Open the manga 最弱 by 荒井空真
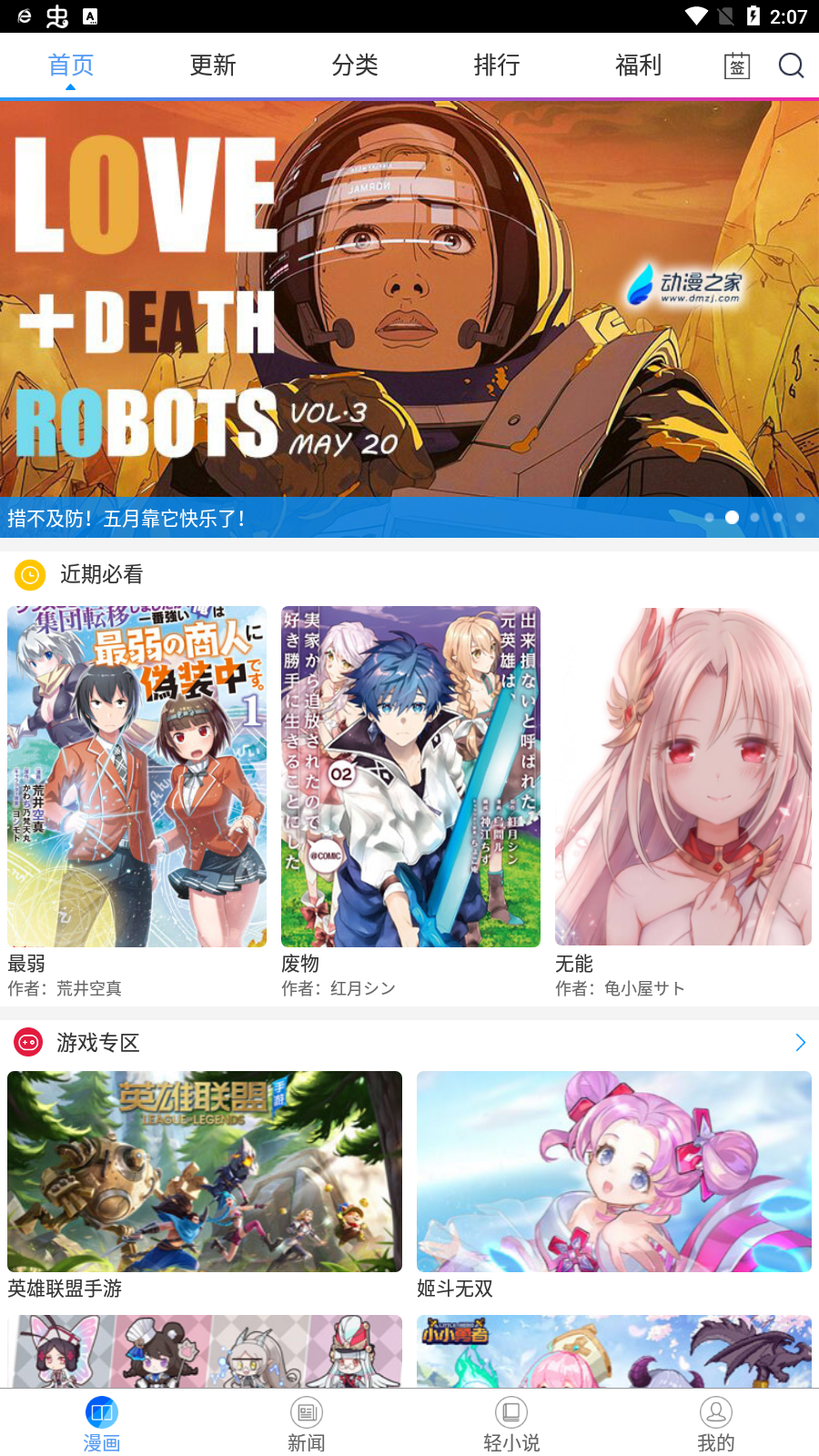This screenshot has width=819, height=1456. point(136,776)
